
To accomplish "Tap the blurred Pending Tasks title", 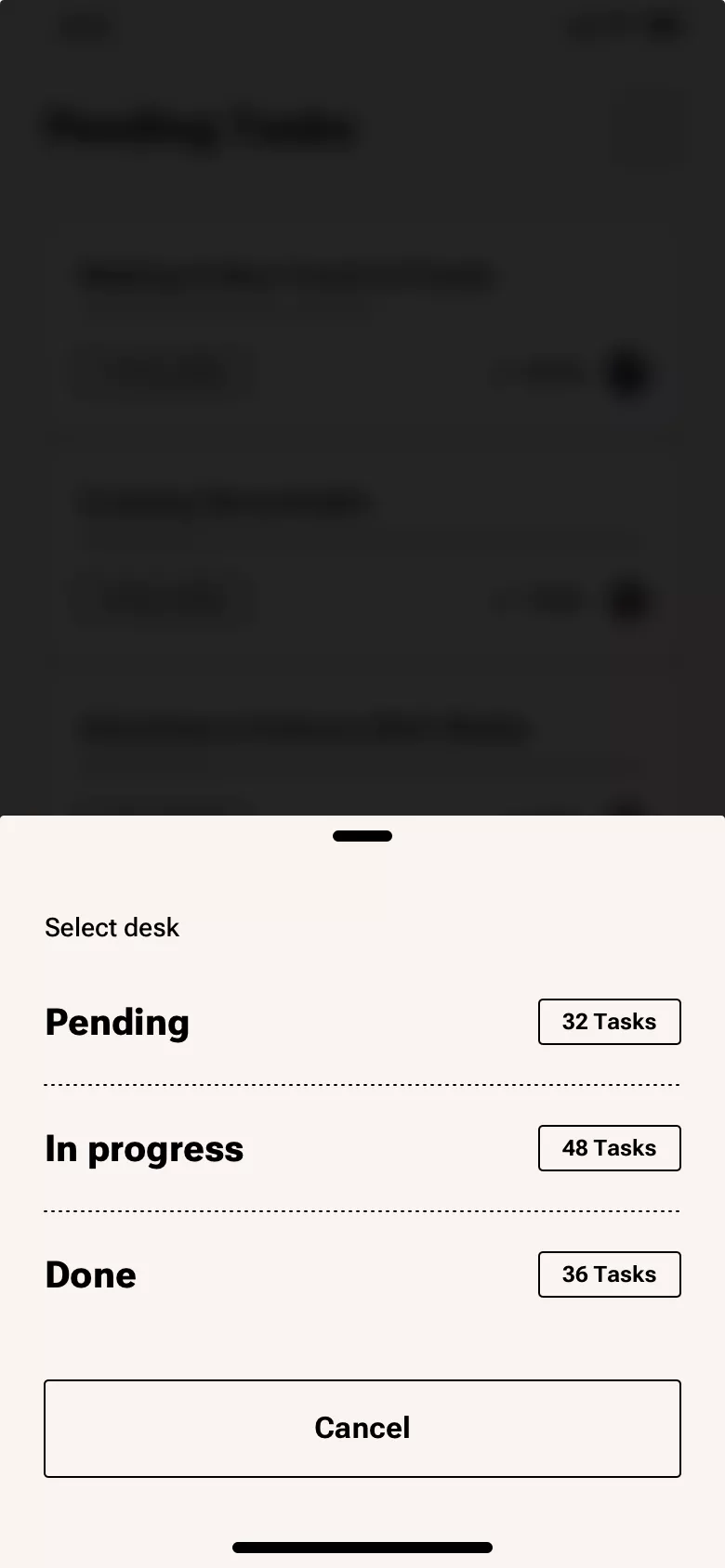I will tap(200, 128).
